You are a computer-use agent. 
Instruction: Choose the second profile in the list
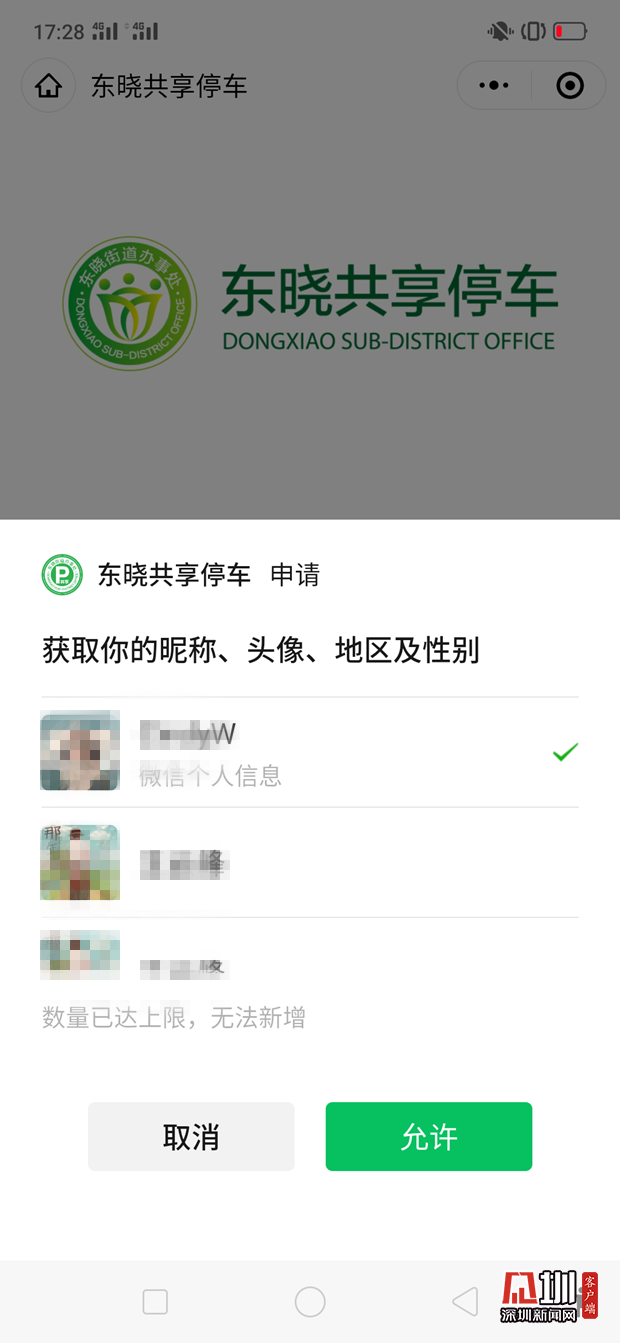[309, 862]
